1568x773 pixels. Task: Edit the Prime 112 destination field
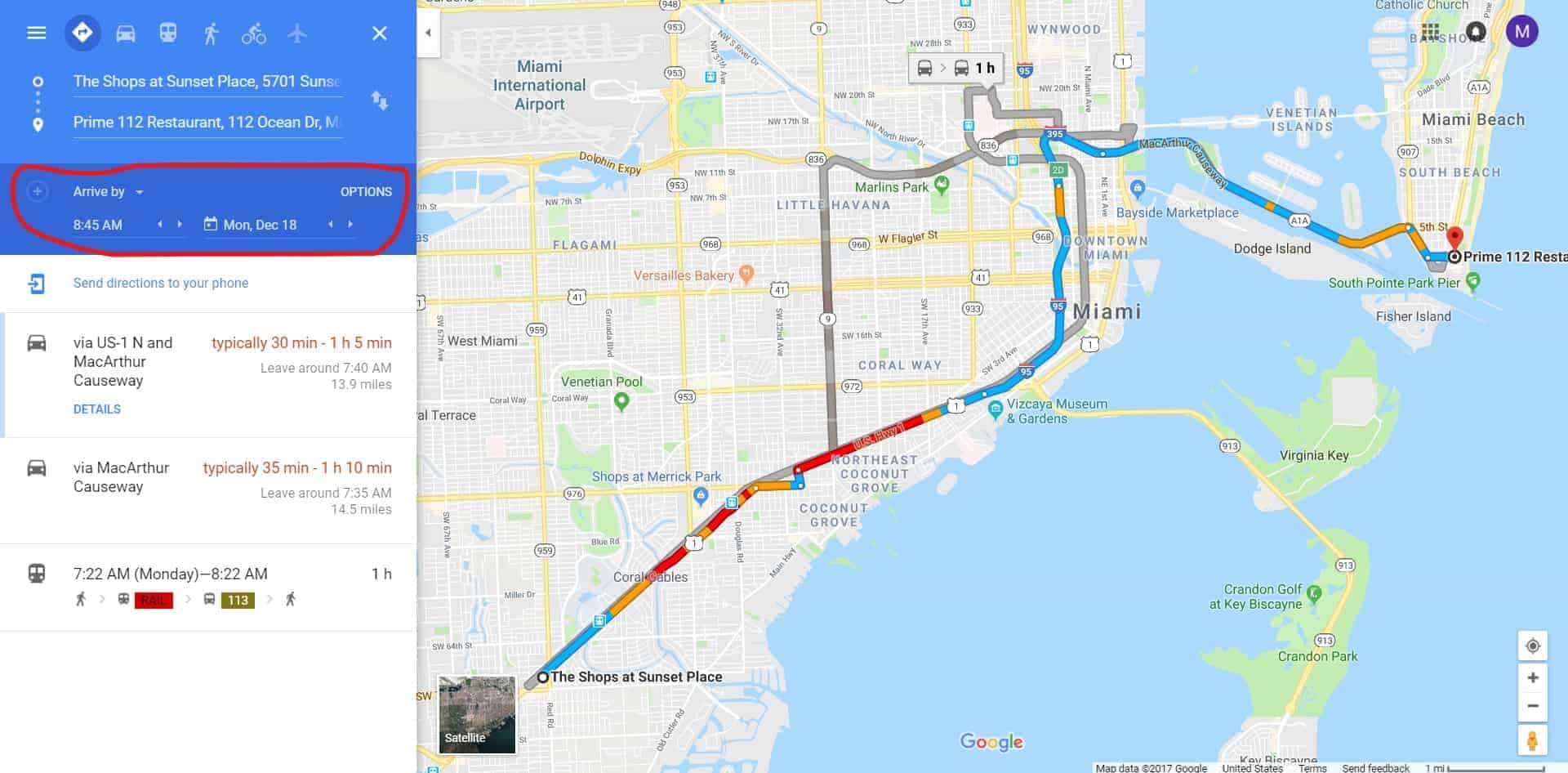207,123
